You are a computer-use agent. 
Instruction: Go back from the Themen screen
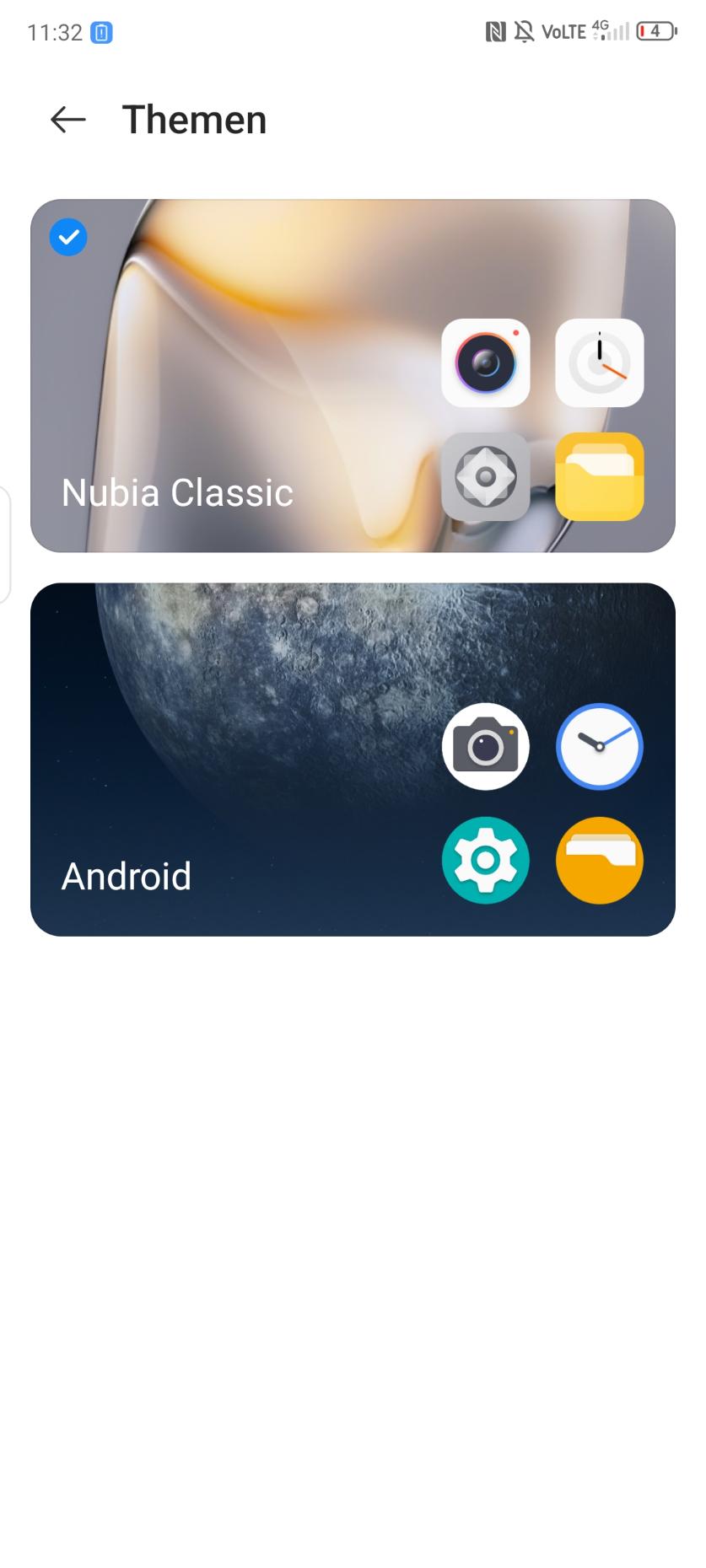point(68,120)
